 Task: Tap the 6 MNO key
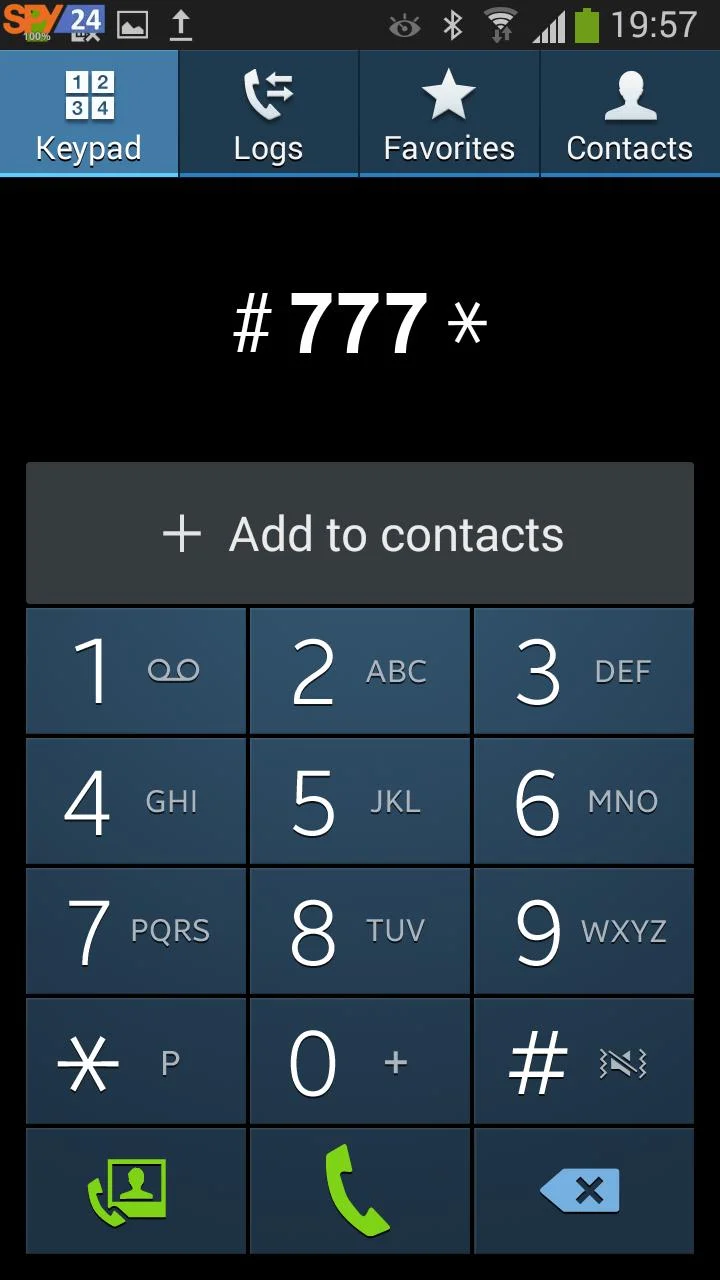pyautogui.click(x=584, y=801)
